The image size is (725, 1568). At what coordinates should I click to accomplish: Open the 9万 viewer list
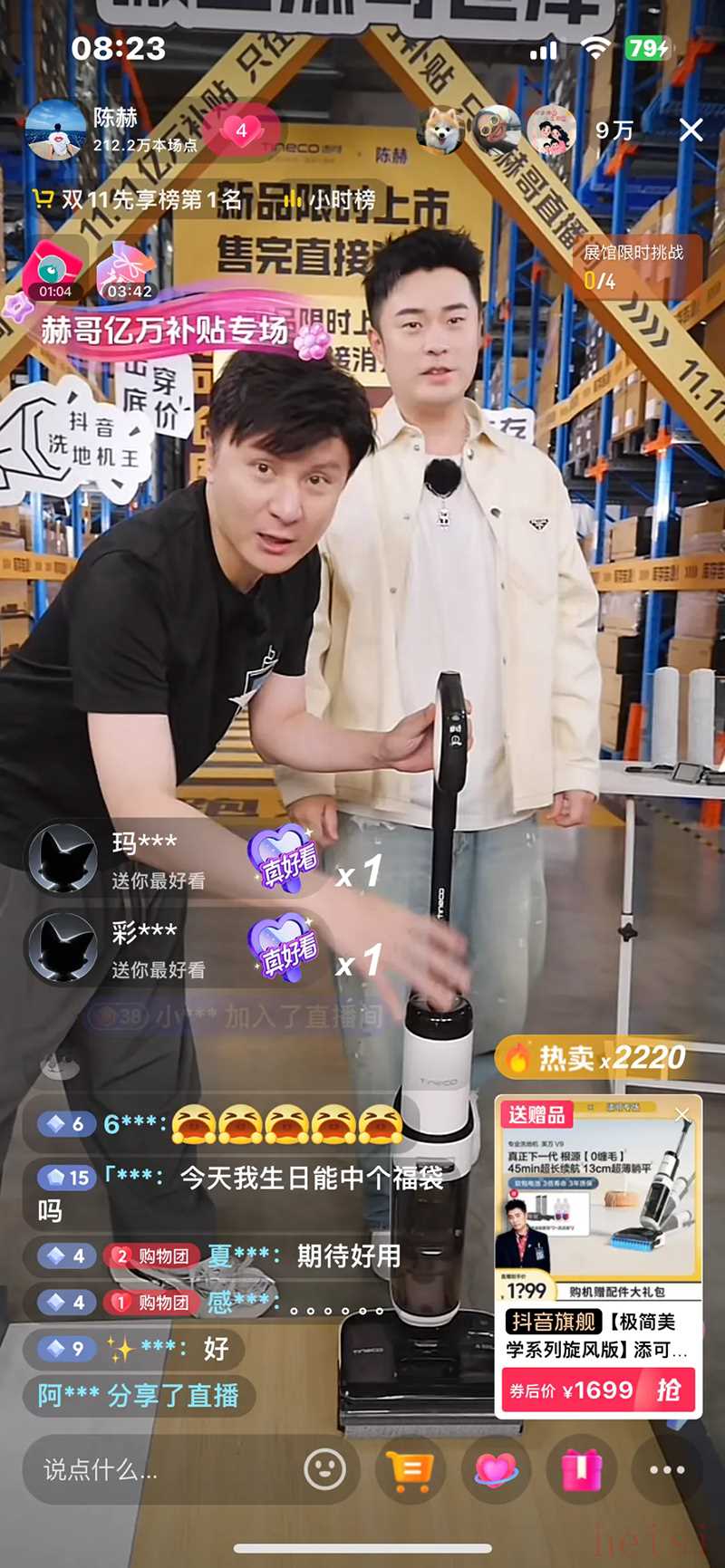click(x=614, y=130)
